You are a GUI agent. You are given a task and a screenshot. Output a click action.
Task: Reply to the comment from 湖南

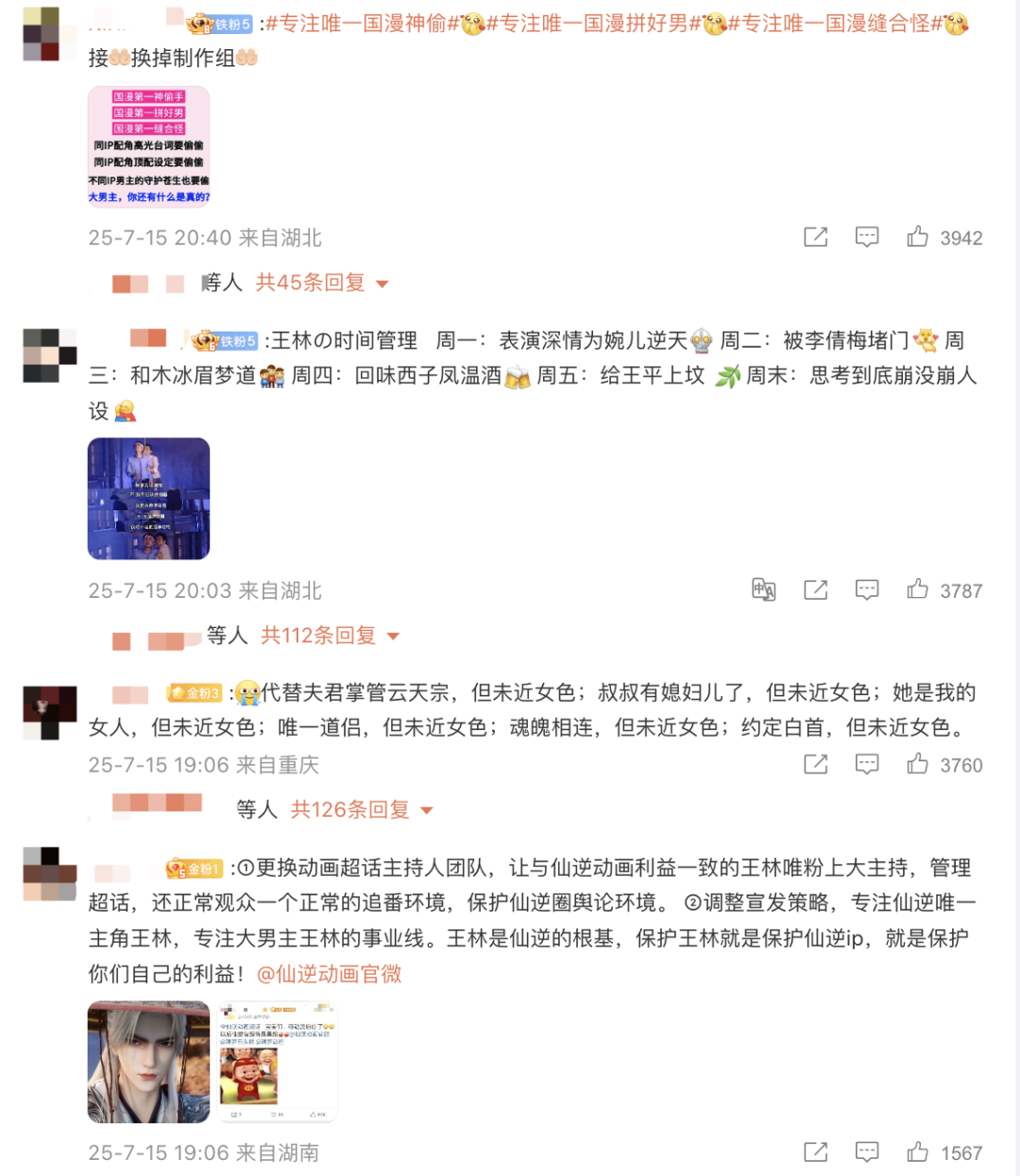click(867, 1152)
